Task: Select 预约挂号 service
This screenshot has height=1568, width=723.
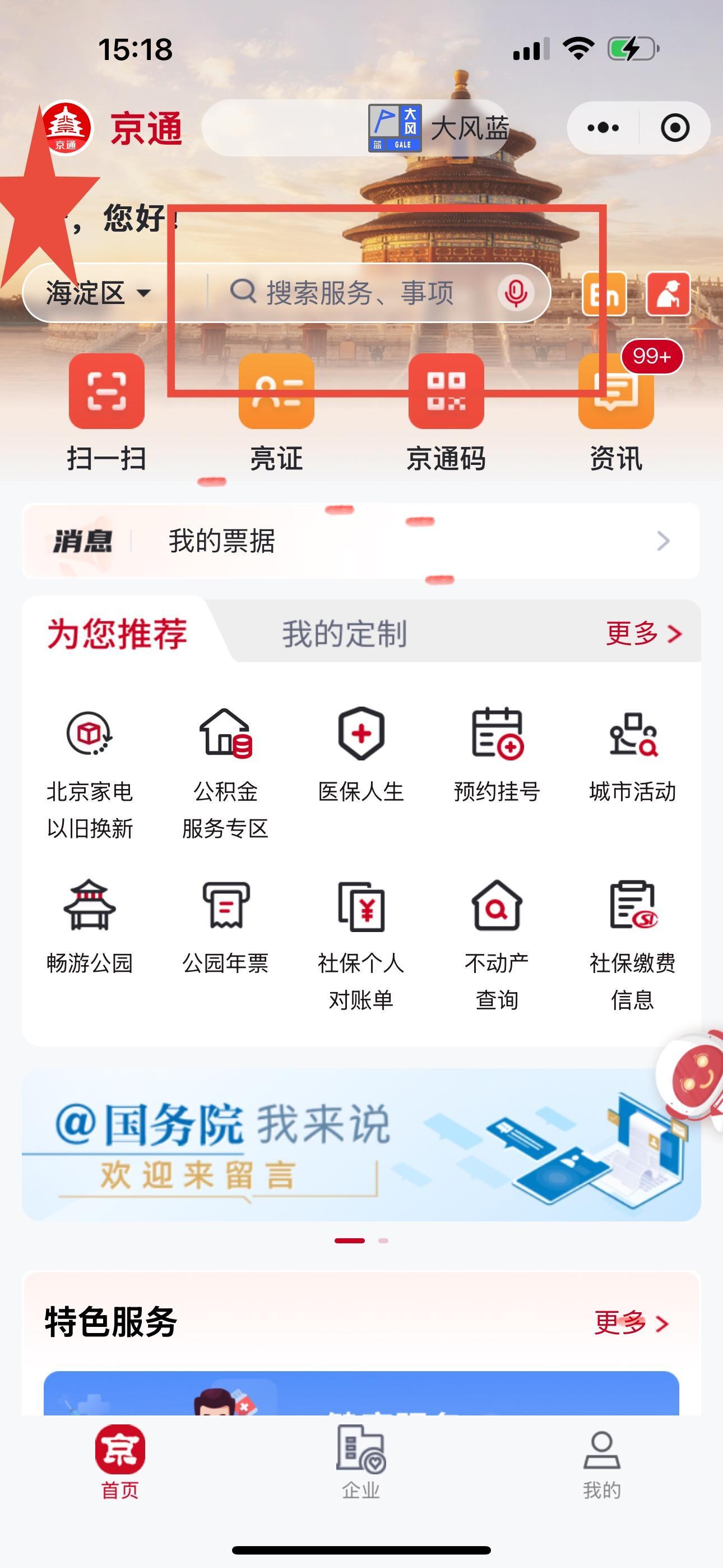Action: tap(497, 755)
